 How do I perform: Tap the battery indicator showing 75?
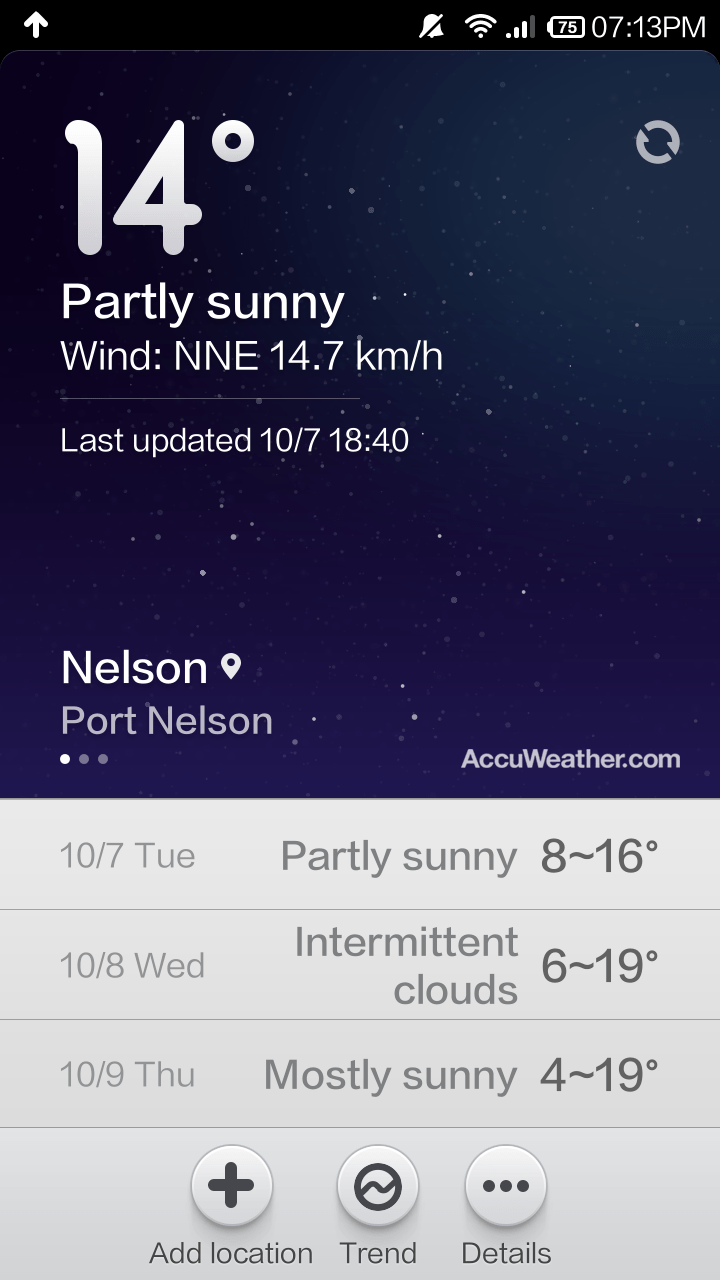point(567,25)
